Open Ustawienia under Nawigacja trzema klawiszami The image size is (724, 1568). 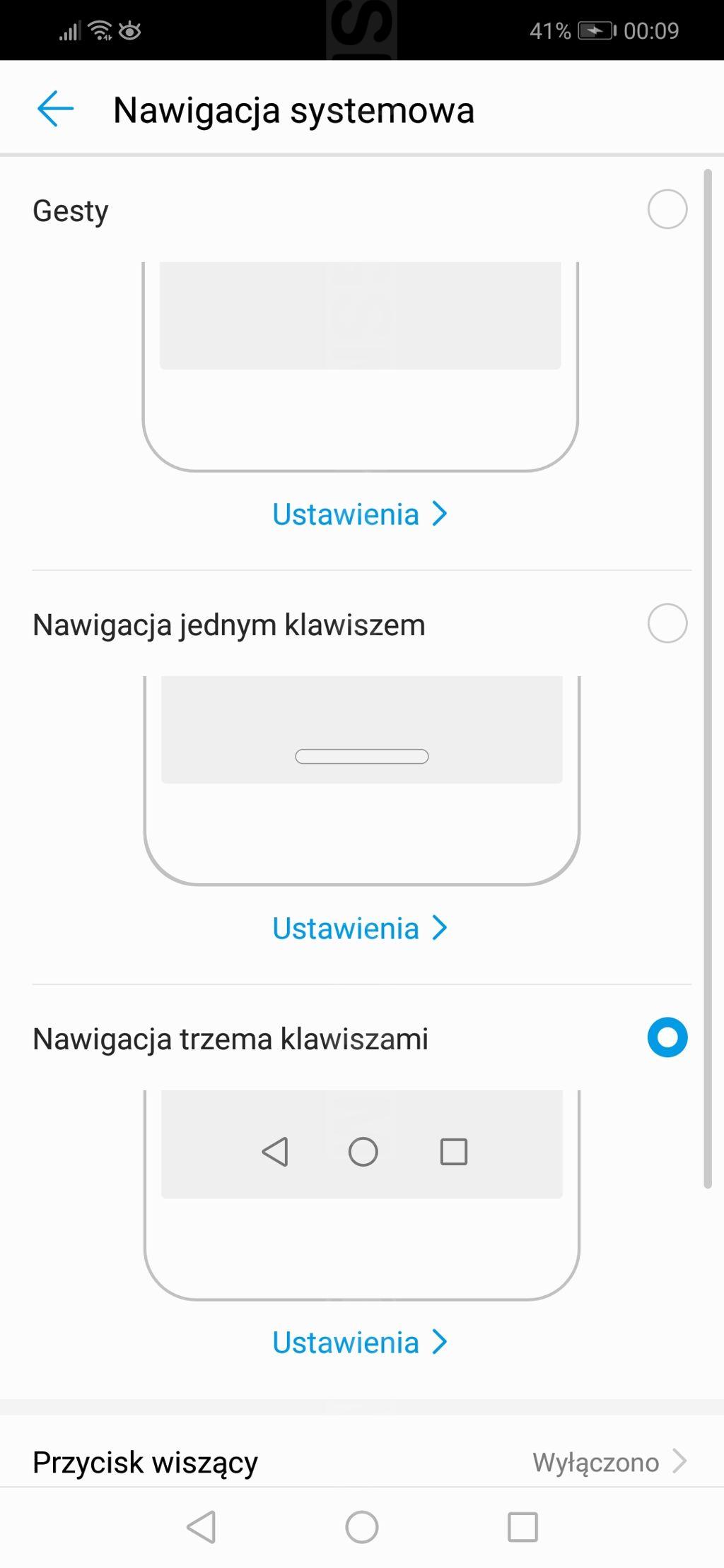360,1343
